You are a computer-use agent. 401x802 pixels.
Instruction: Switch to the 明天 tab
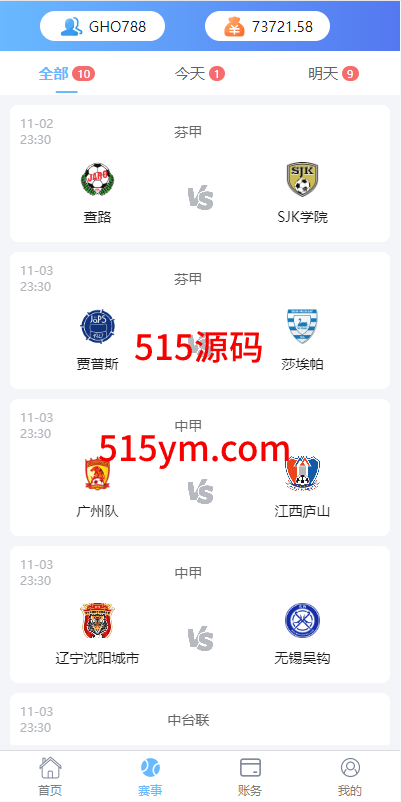(x=333, y=74)
